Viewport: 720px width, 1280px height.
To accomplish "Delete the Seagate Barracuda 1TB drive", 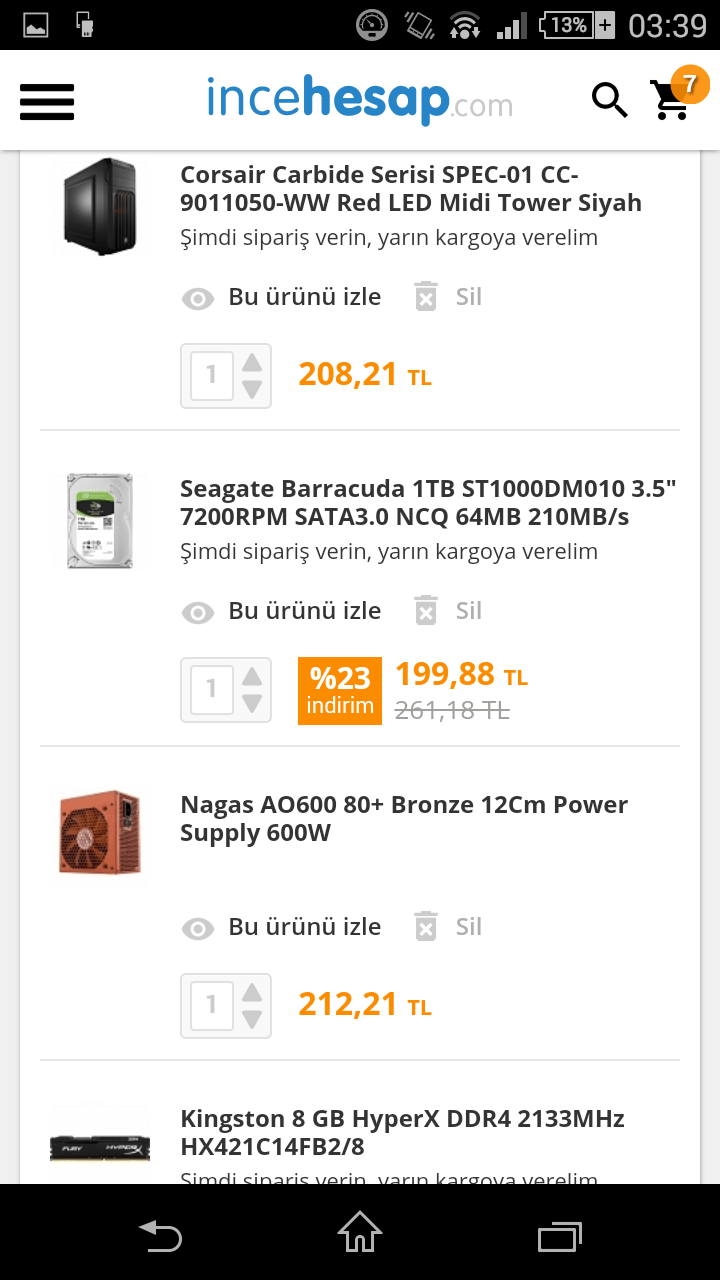I will pyautogui.click(x=448, y=611).
